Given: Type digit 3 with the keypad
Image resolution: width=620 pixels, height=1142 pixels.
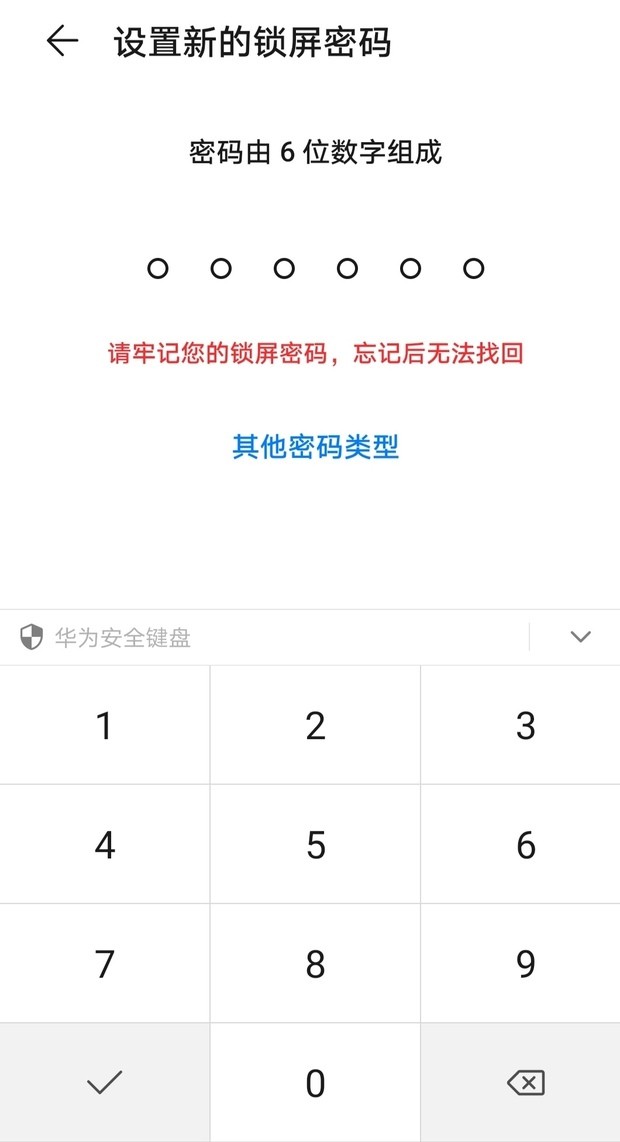Looking at the screenshot, I should pos(525,726).
